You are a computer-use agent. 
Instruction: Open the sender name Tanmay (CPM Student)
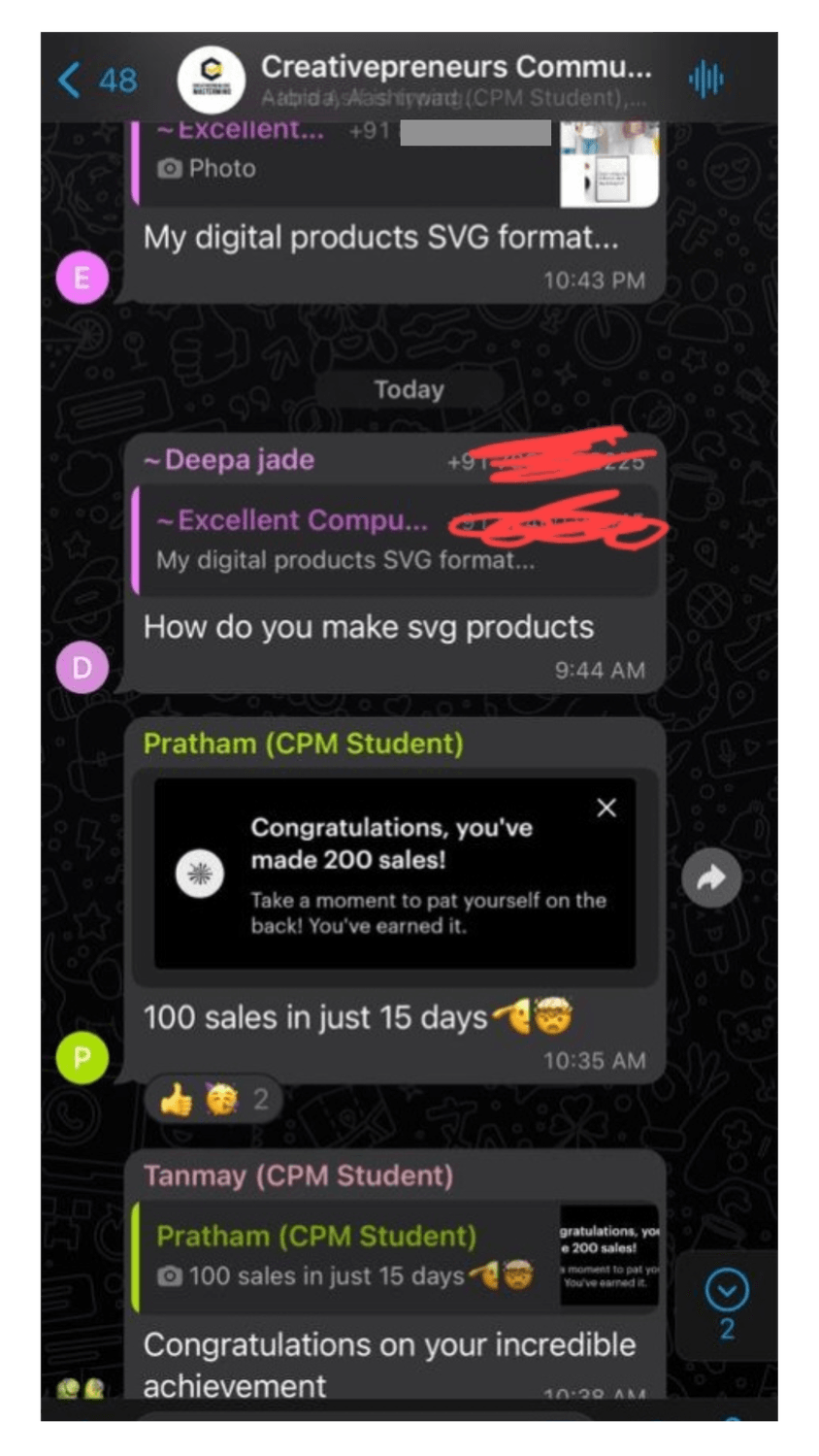pyautogui.click(x=298, y=1175)
